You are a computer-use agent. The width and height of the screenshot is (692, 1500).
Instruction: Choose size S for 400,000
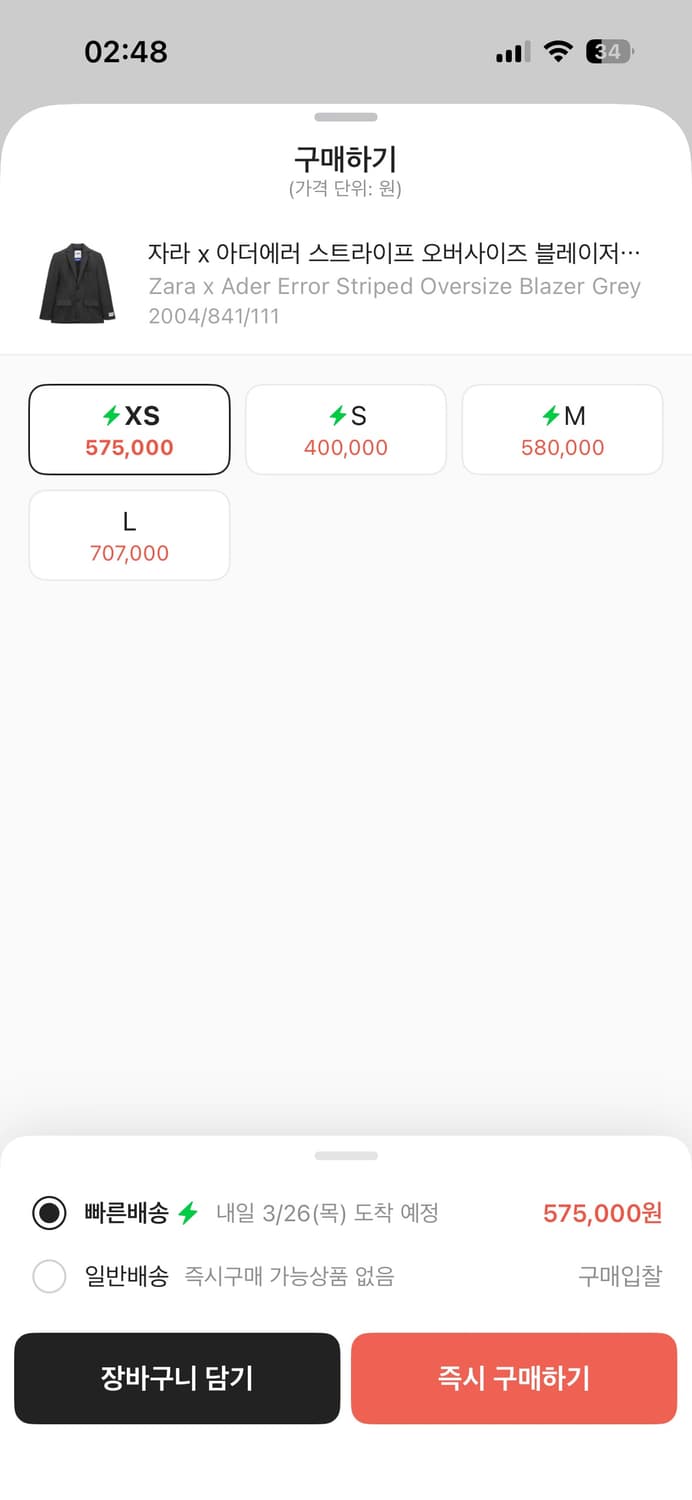click(x=345, y=430)
